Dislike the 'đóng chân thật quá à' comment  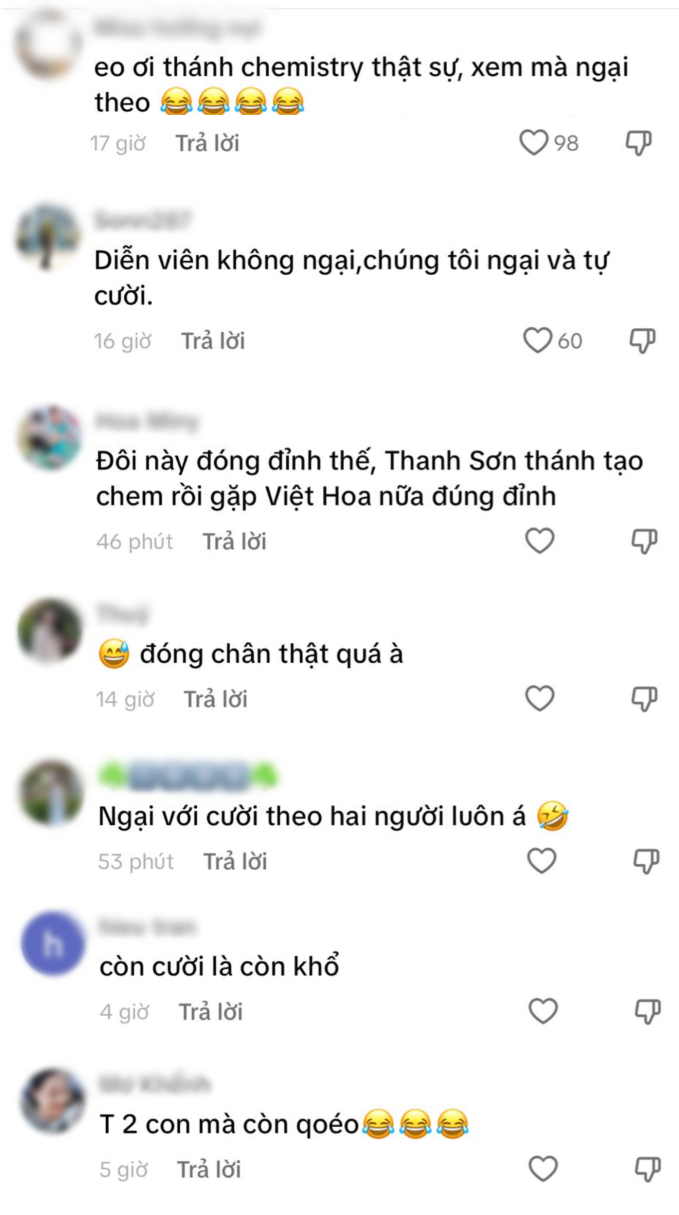click(644, 699)
